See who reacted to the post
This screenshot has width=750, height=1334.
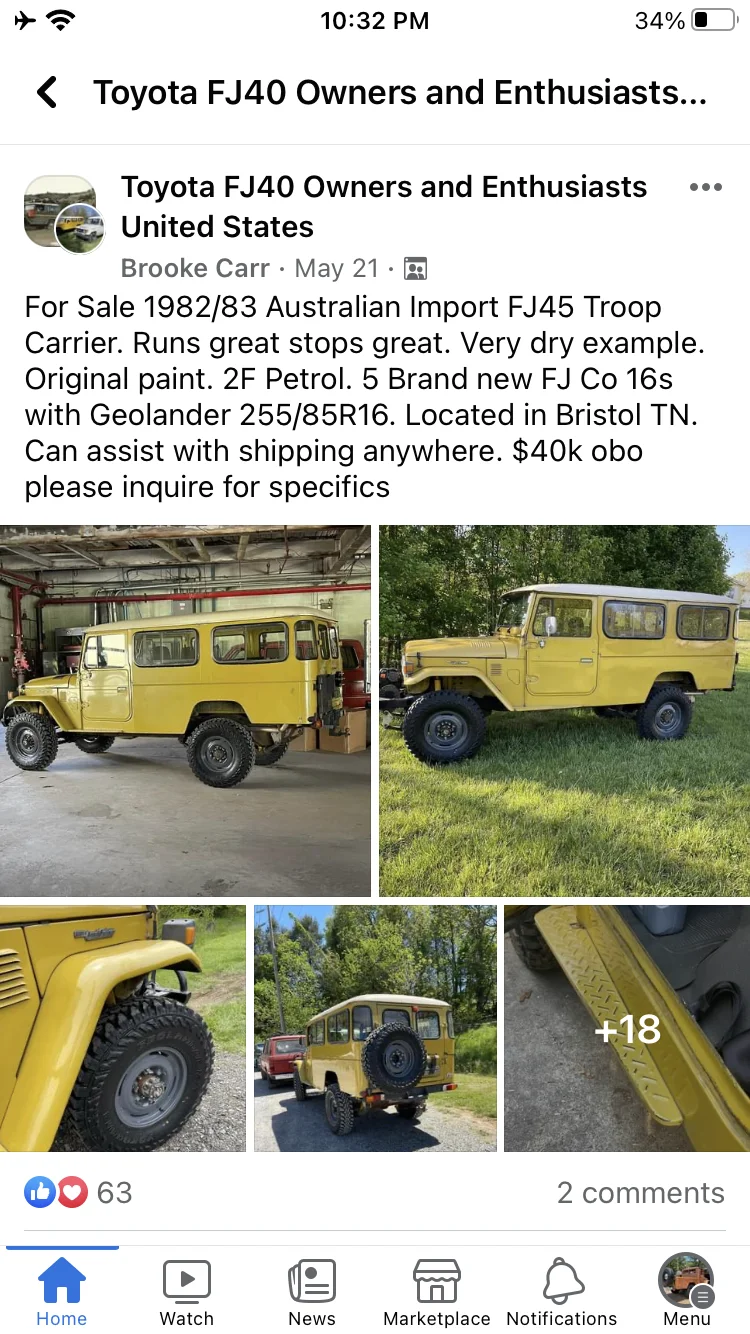click(78, 1192)
